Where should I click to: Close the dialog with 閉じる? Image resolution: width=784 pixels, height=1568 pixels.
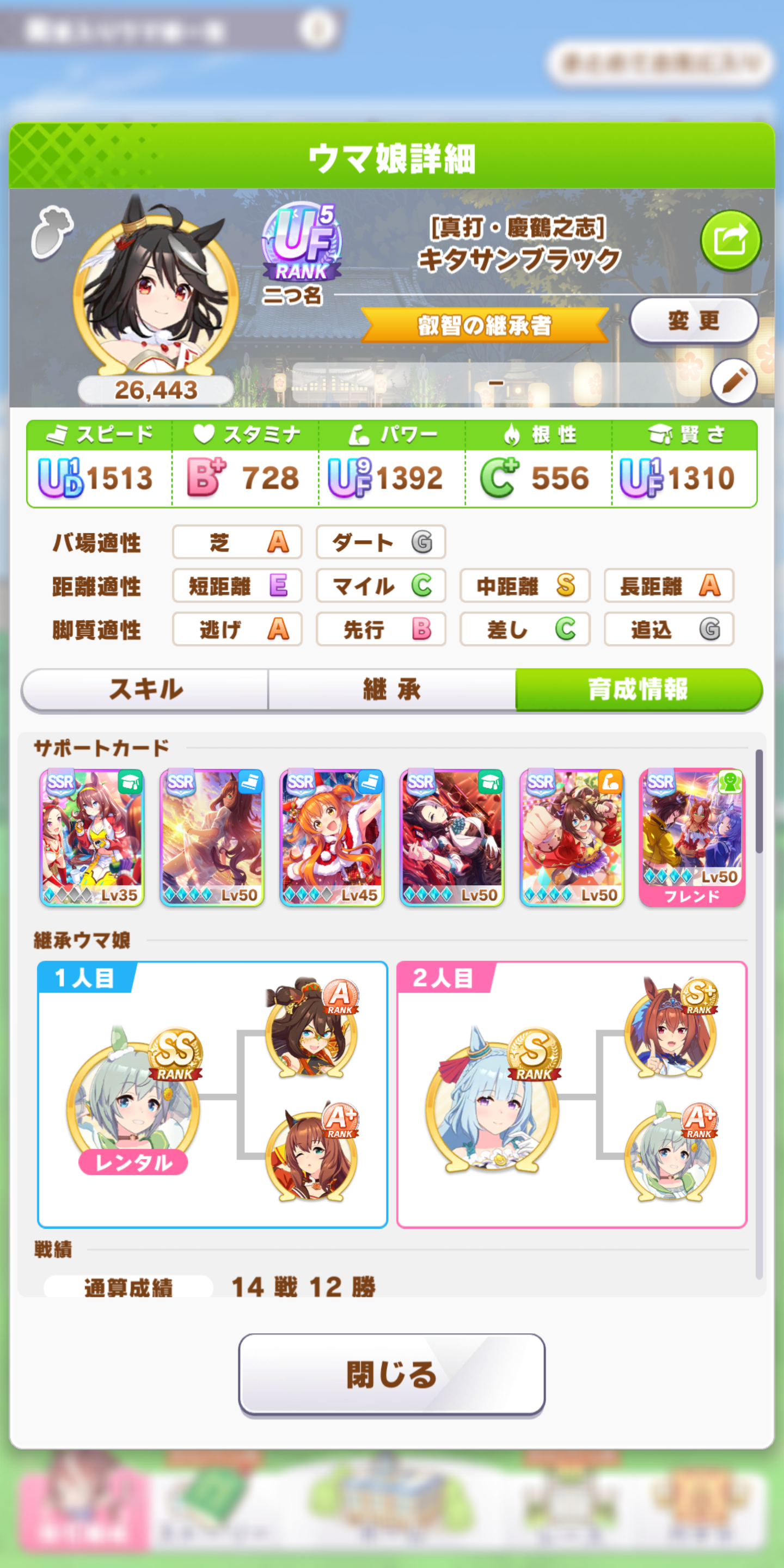point(391,1374)
